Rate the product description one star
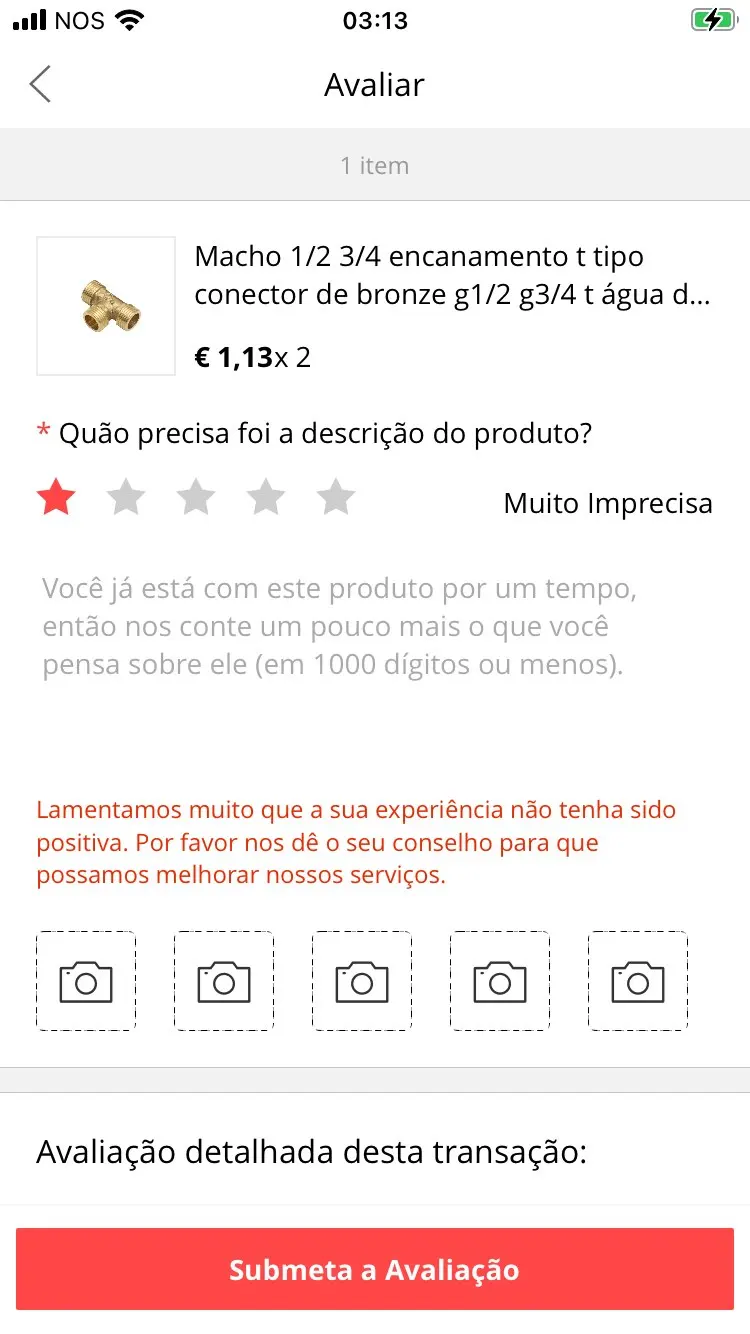 coord(56,497)
